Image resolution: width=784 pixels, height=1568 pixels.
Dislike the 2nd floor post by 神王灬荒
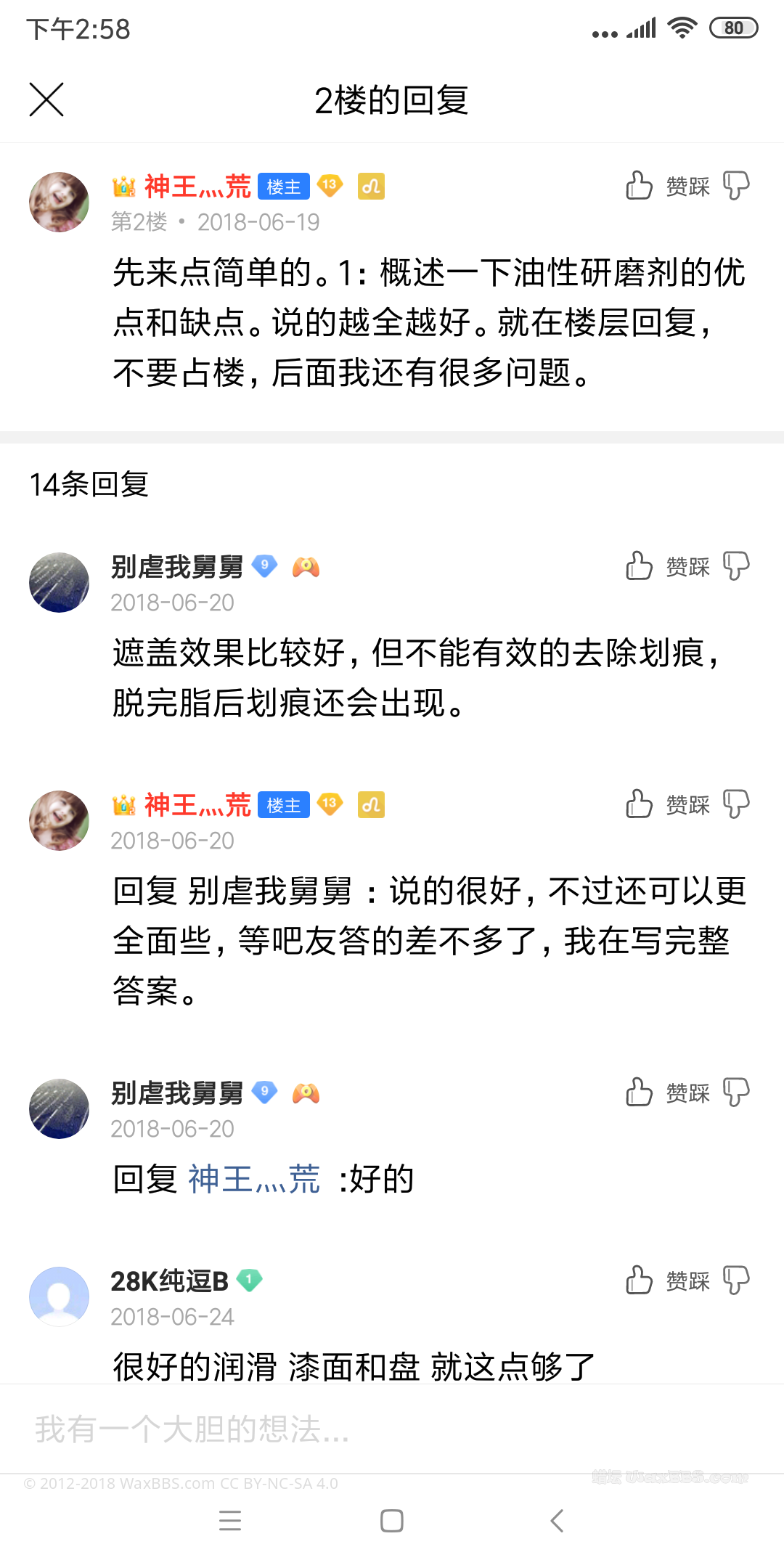(x=736, y=186)
